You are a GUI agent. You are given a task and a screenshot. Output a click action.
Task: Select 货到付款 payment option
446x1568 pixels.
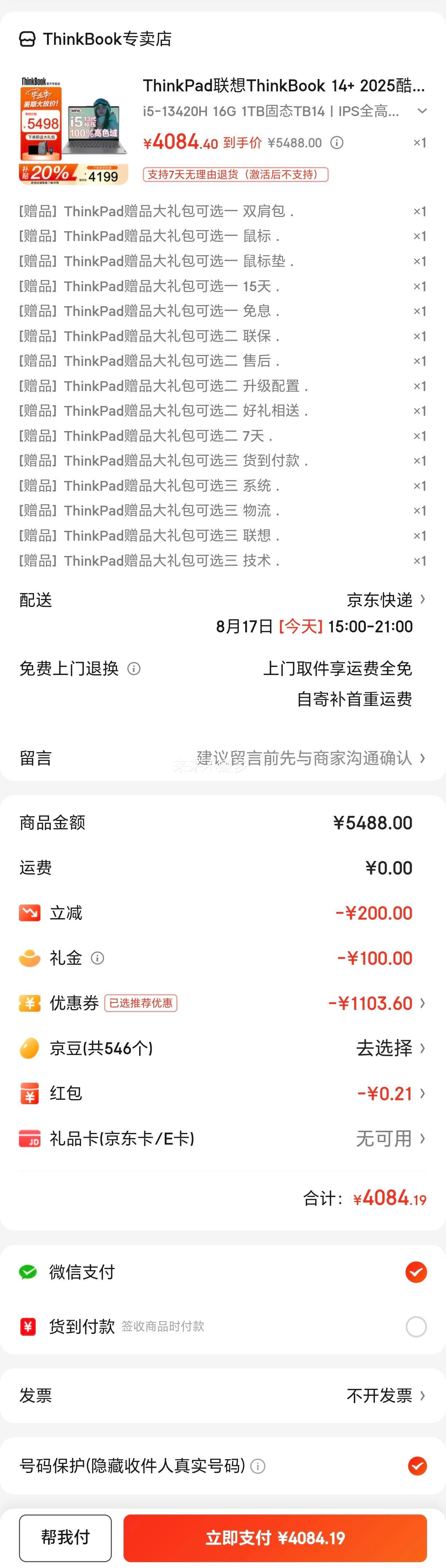[x=416, y=1327]
